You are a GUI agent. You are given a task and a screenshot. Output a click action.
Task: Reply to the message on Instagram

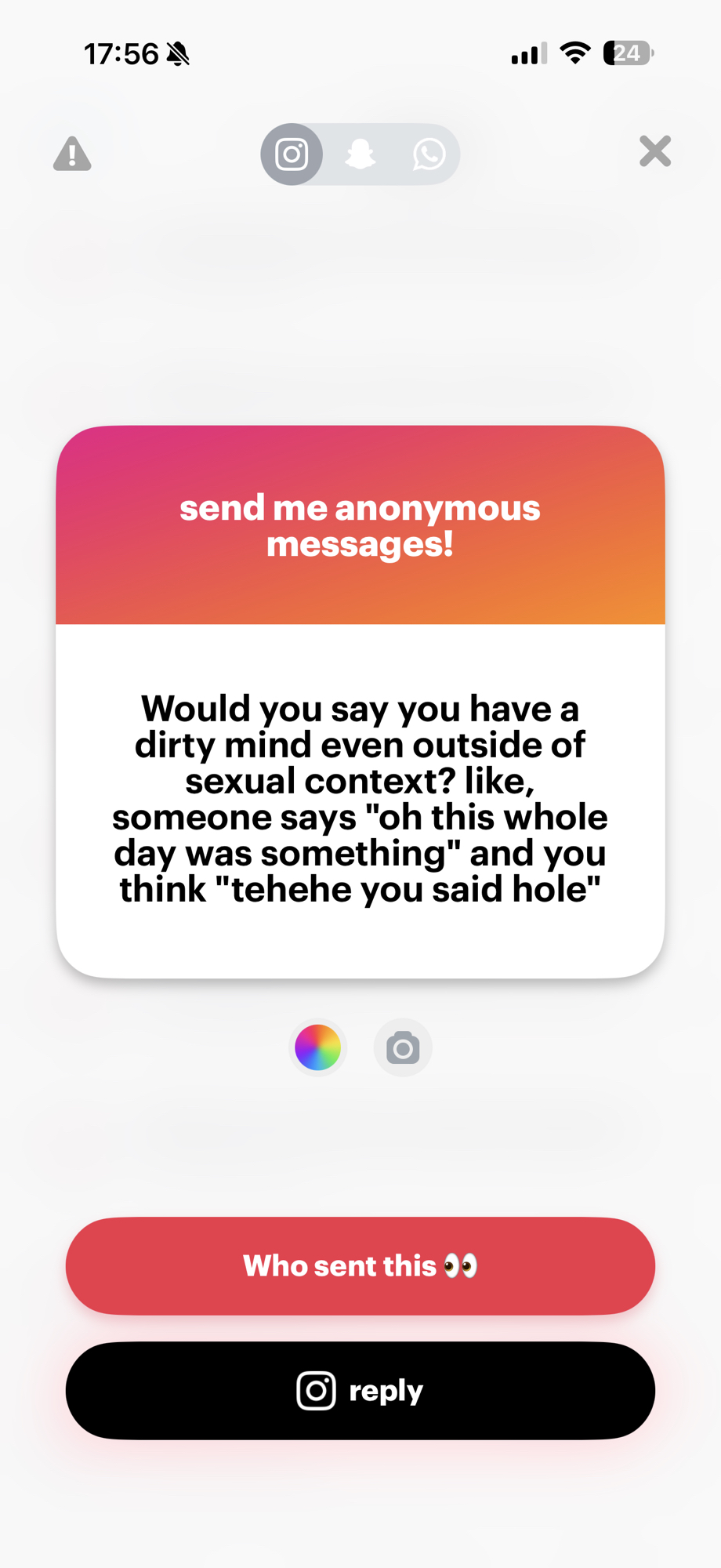click(360, 1390)
